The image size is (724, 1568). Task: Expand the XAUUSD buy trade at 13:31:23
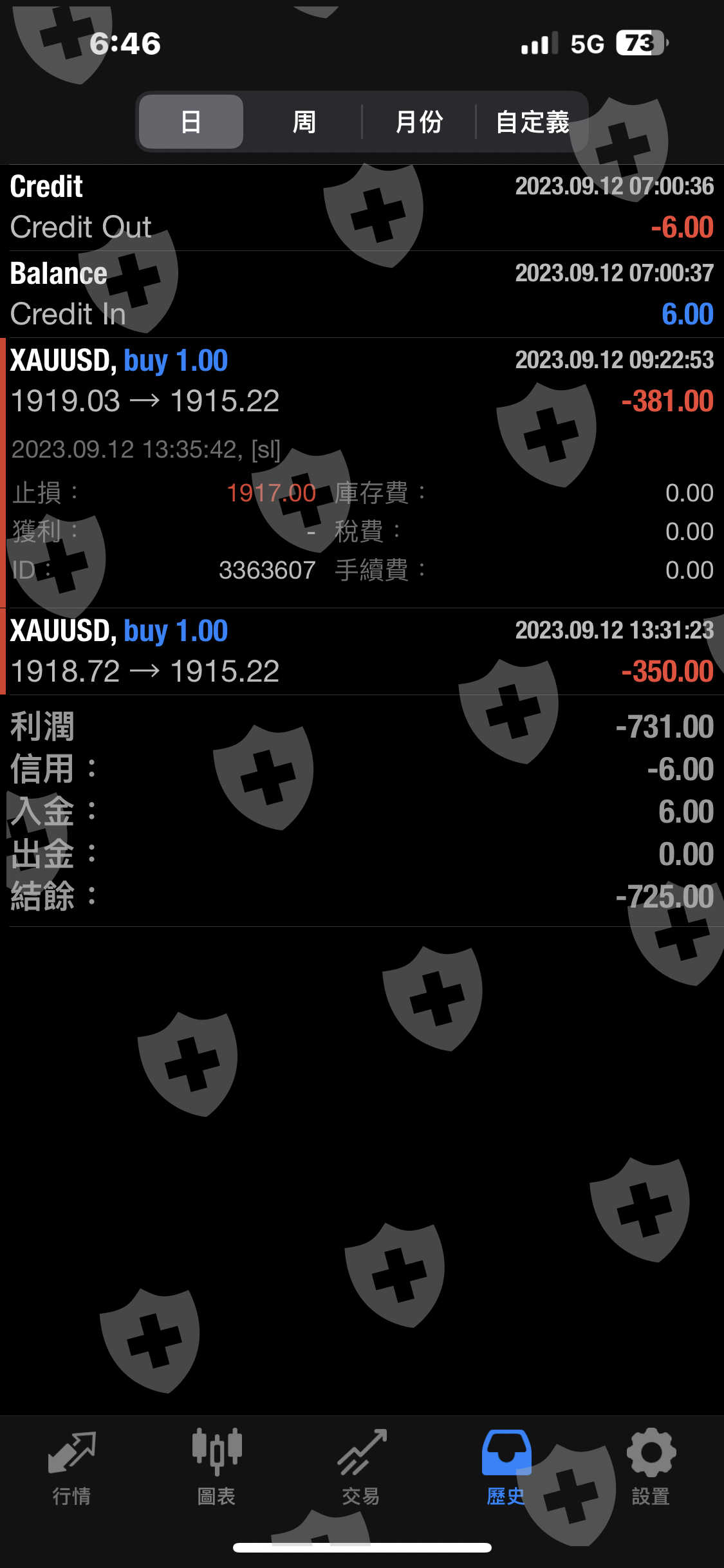[362, 651]
